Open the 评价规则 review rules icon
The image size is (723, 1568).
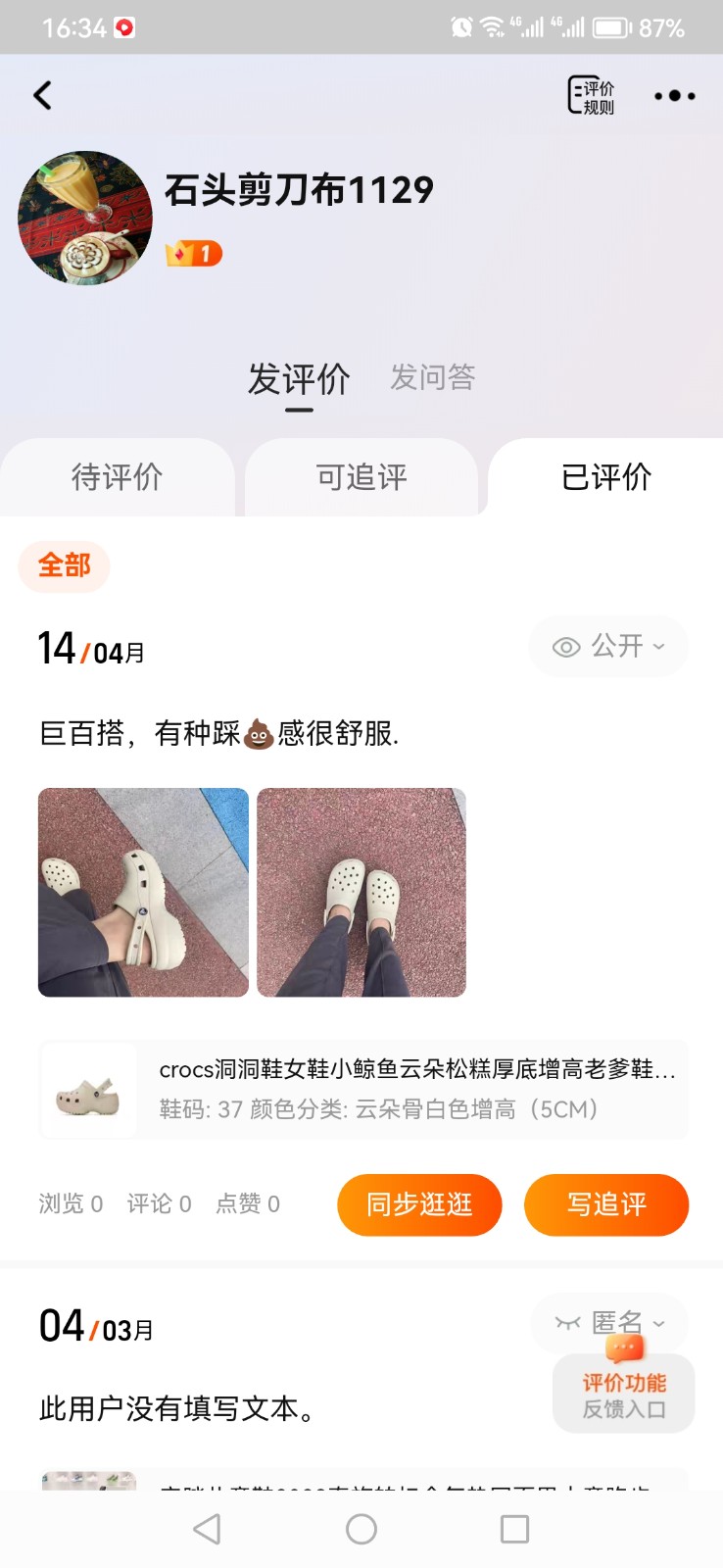coord(592,95)
